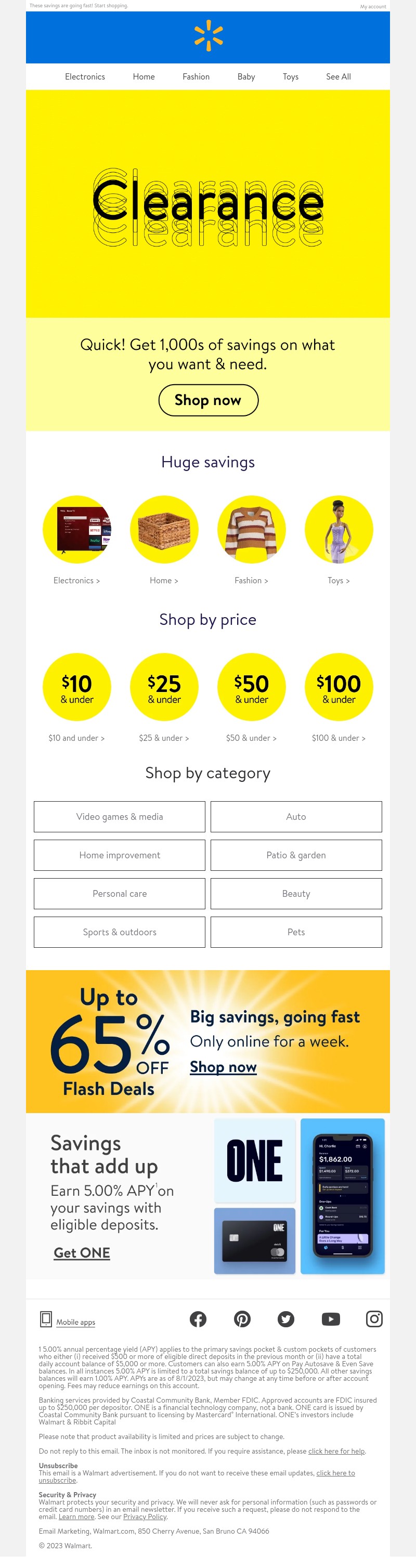Go to the Electronics navigation link
The height and width of the screenshot is (1568, 416).
click(85, 77)
